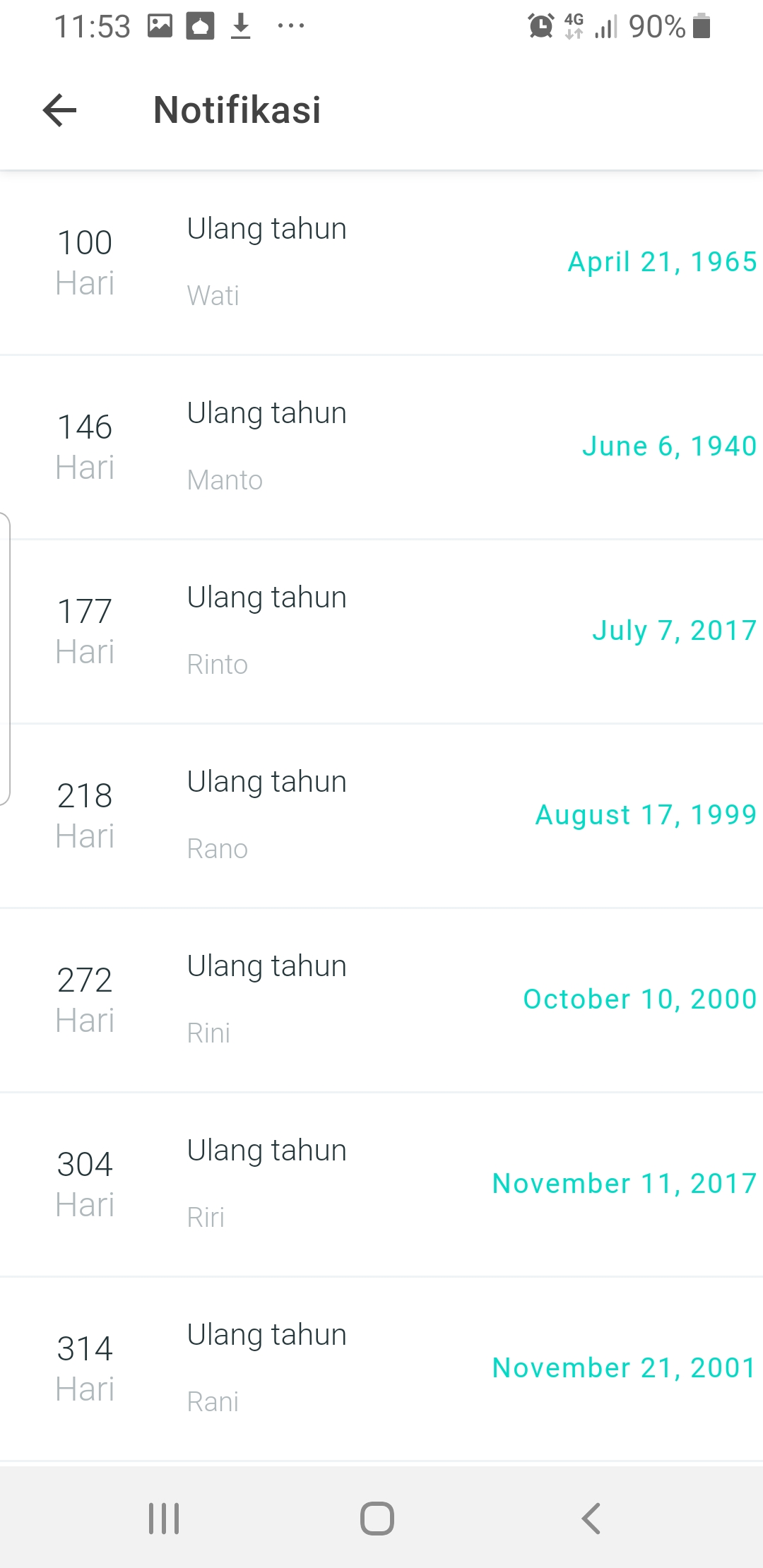Tap the date April 21, 1965
The height and width of the screenshot is (1568, 763).
[661, 262]
